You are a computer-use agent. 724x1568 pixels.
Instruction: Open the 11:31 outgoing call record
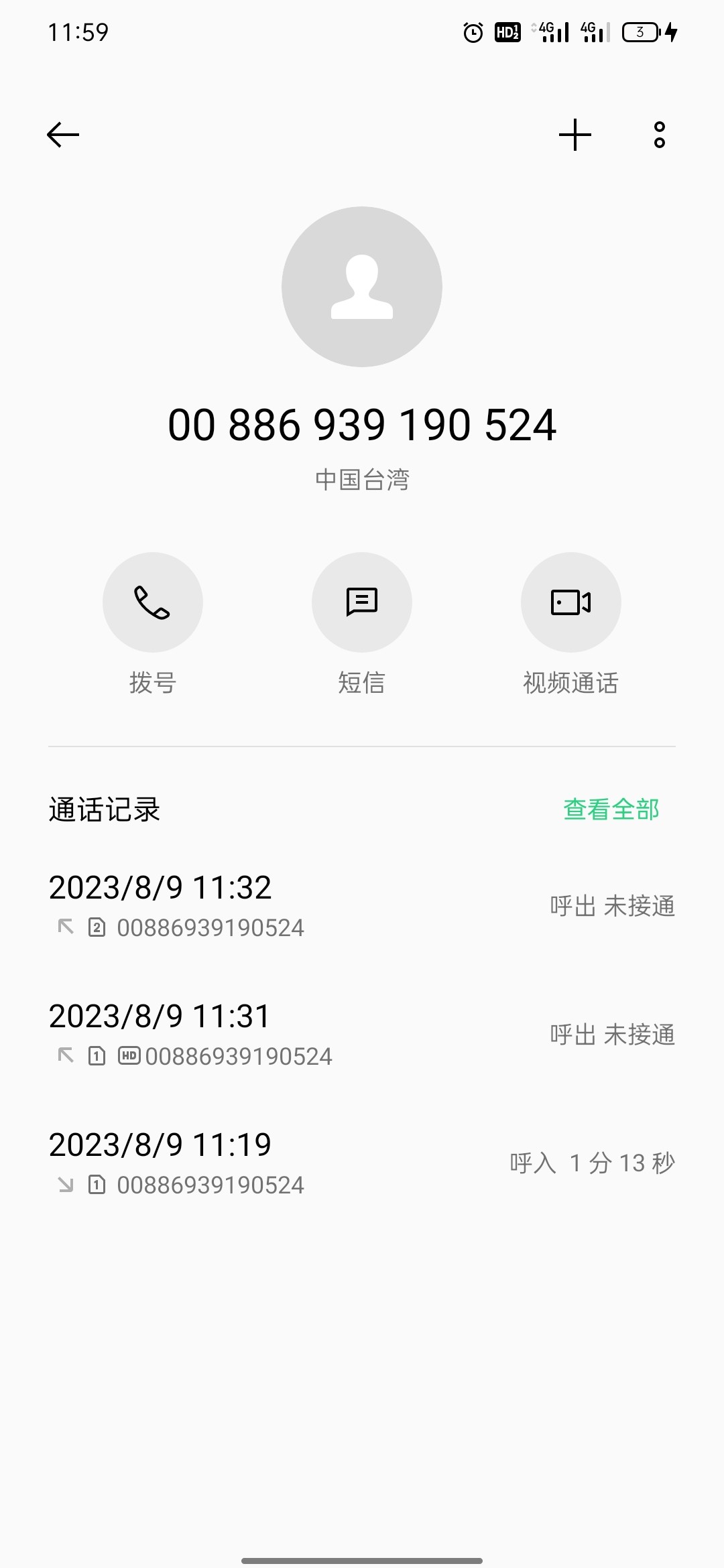coord(362,1035)
